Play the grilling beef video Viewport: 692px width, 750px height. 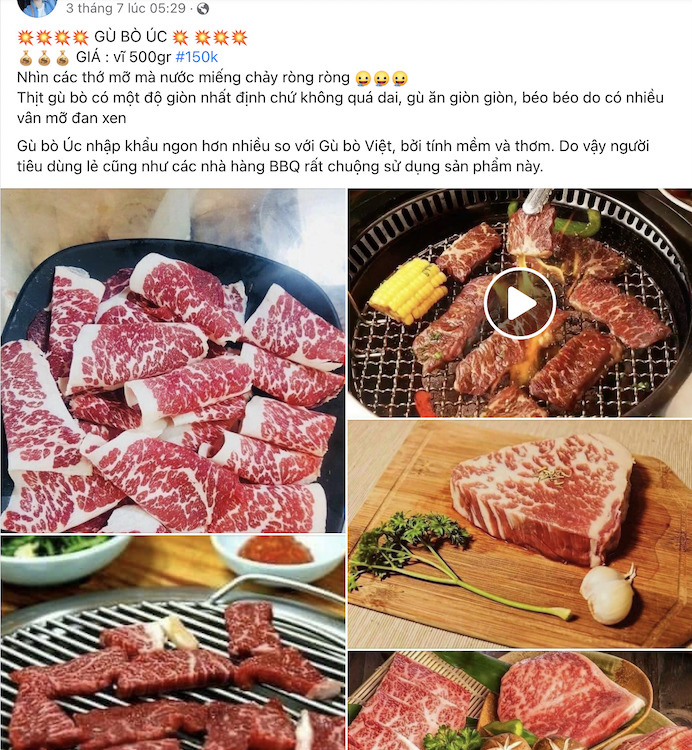[x=519, y=303]
